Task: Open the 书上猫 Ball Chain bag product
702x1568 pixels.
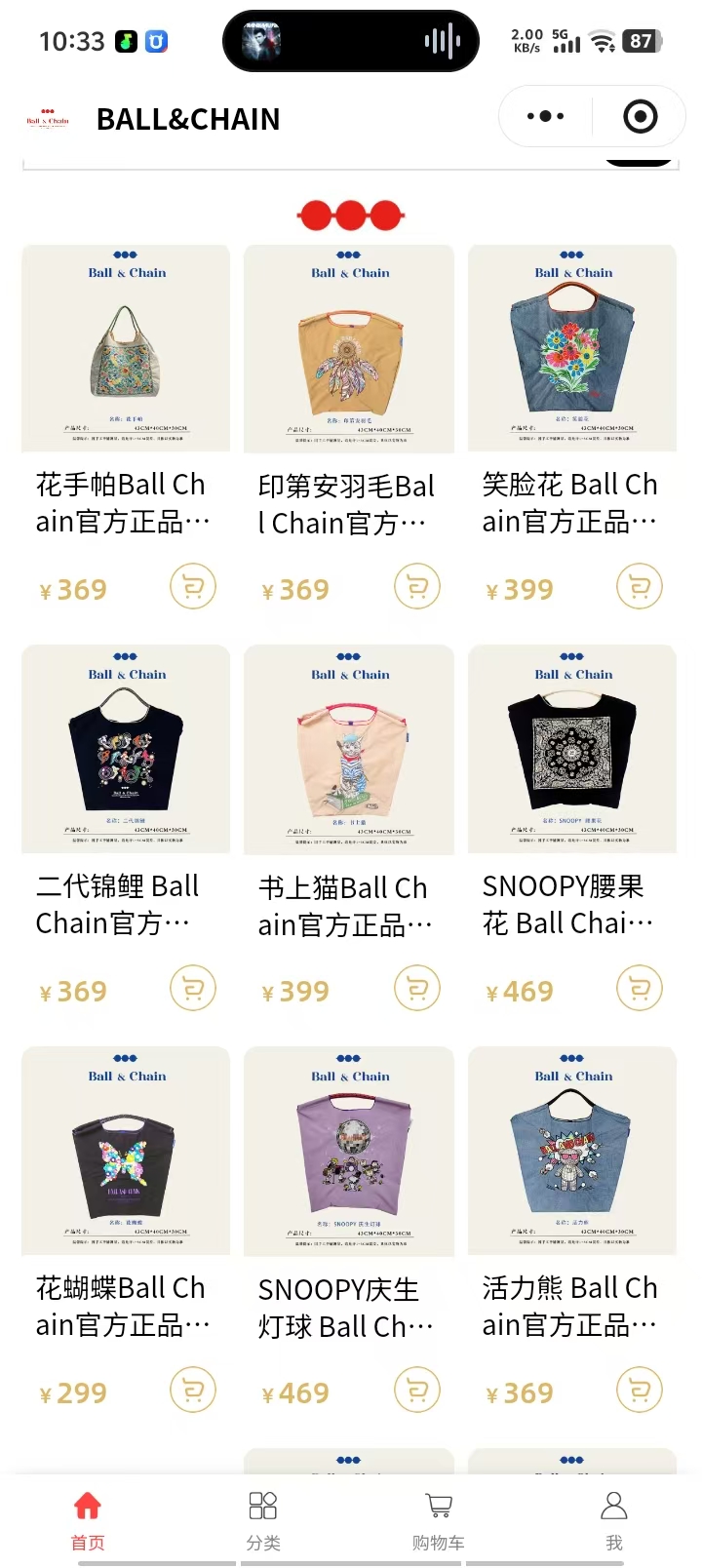Action: pyautogui.click(x=349, y=751)
